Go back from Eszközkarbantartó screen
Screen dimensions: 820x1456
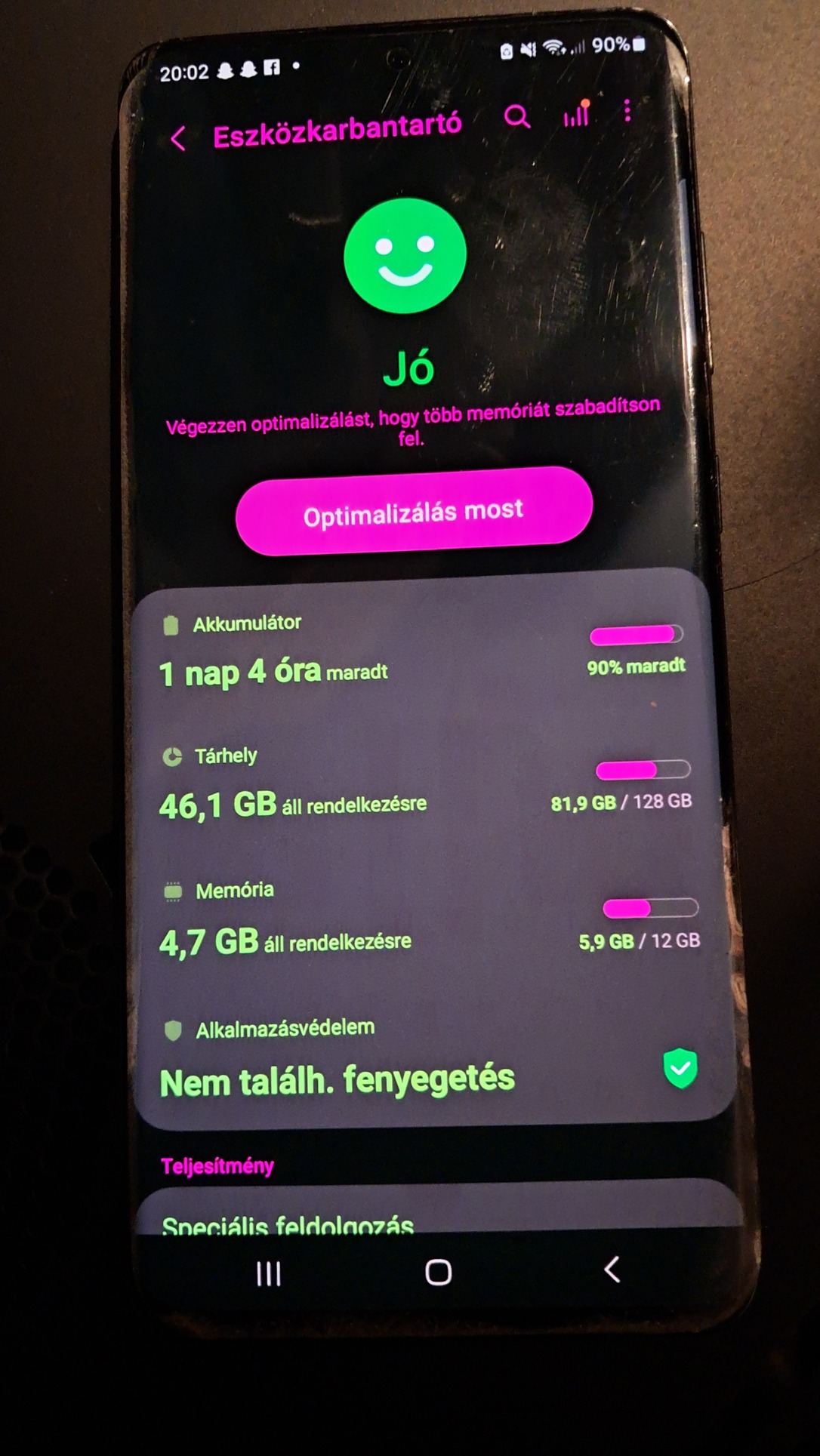click(x=178, y=139)
